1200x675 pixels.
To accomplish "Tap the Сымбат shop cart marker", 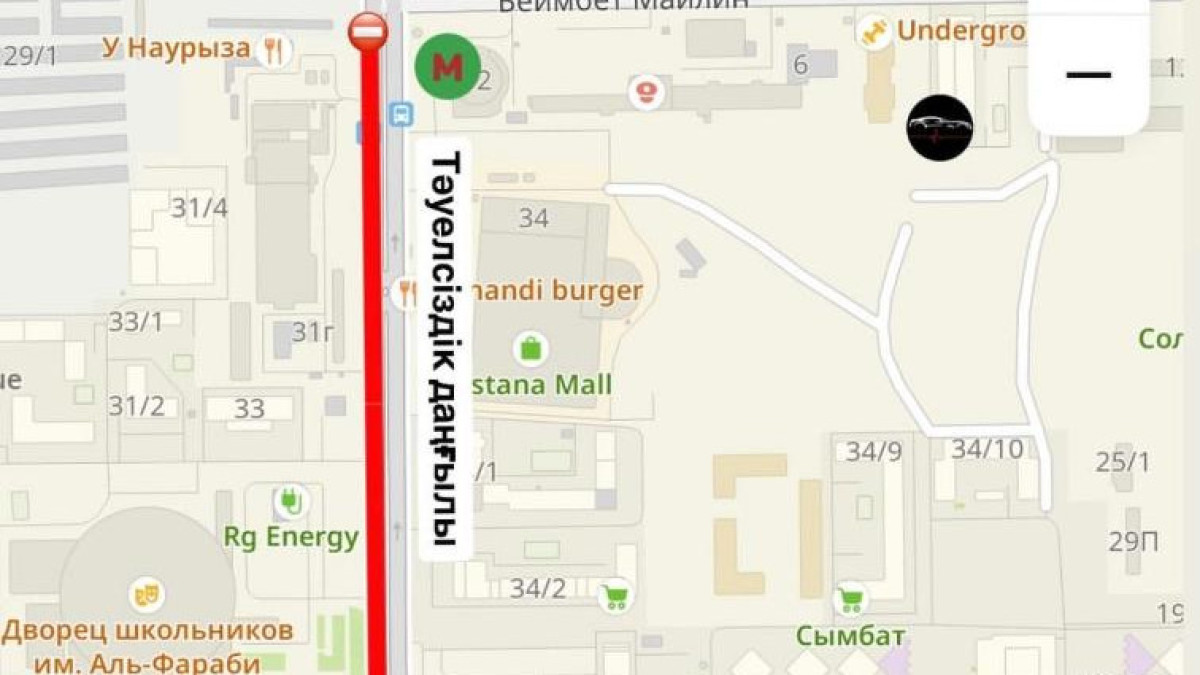I will 851,600.
